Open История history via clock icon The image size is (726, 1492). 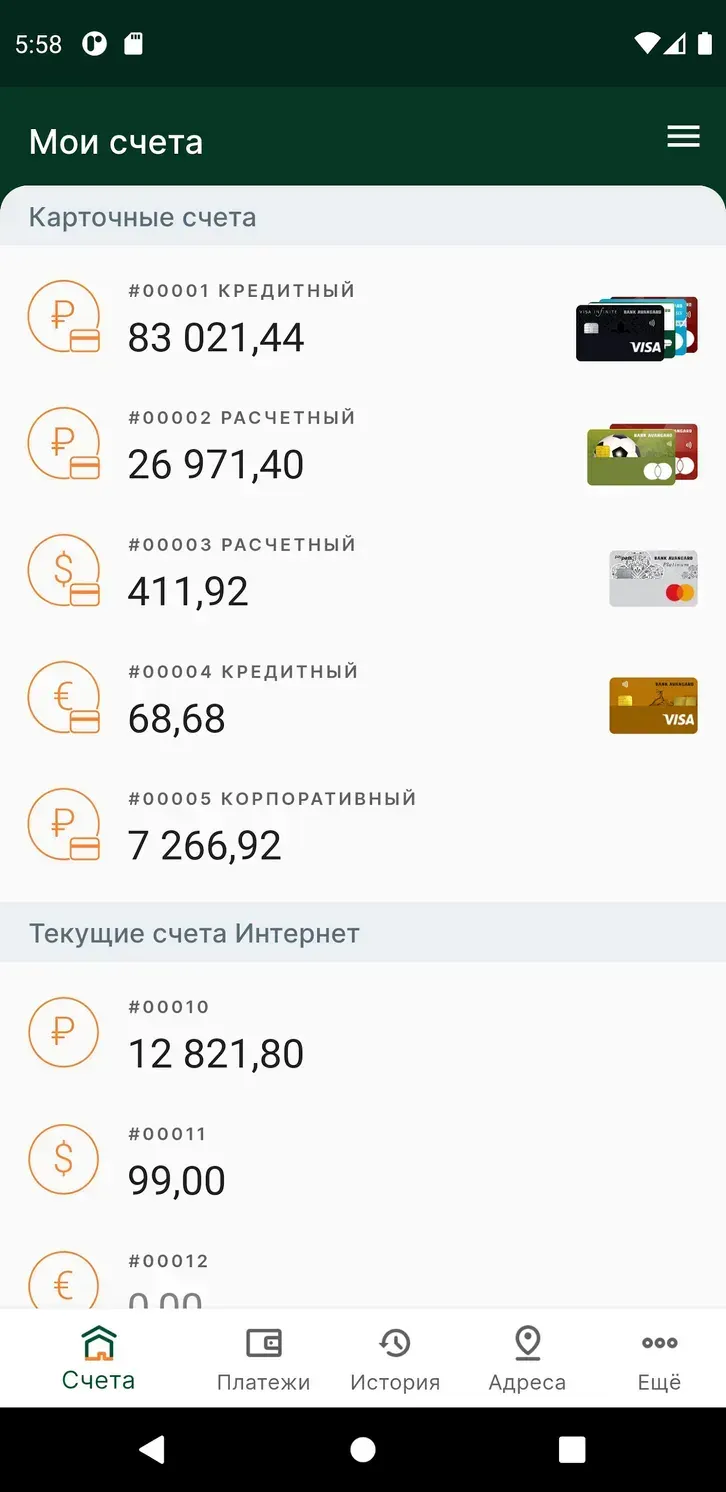pos(395,1343)
